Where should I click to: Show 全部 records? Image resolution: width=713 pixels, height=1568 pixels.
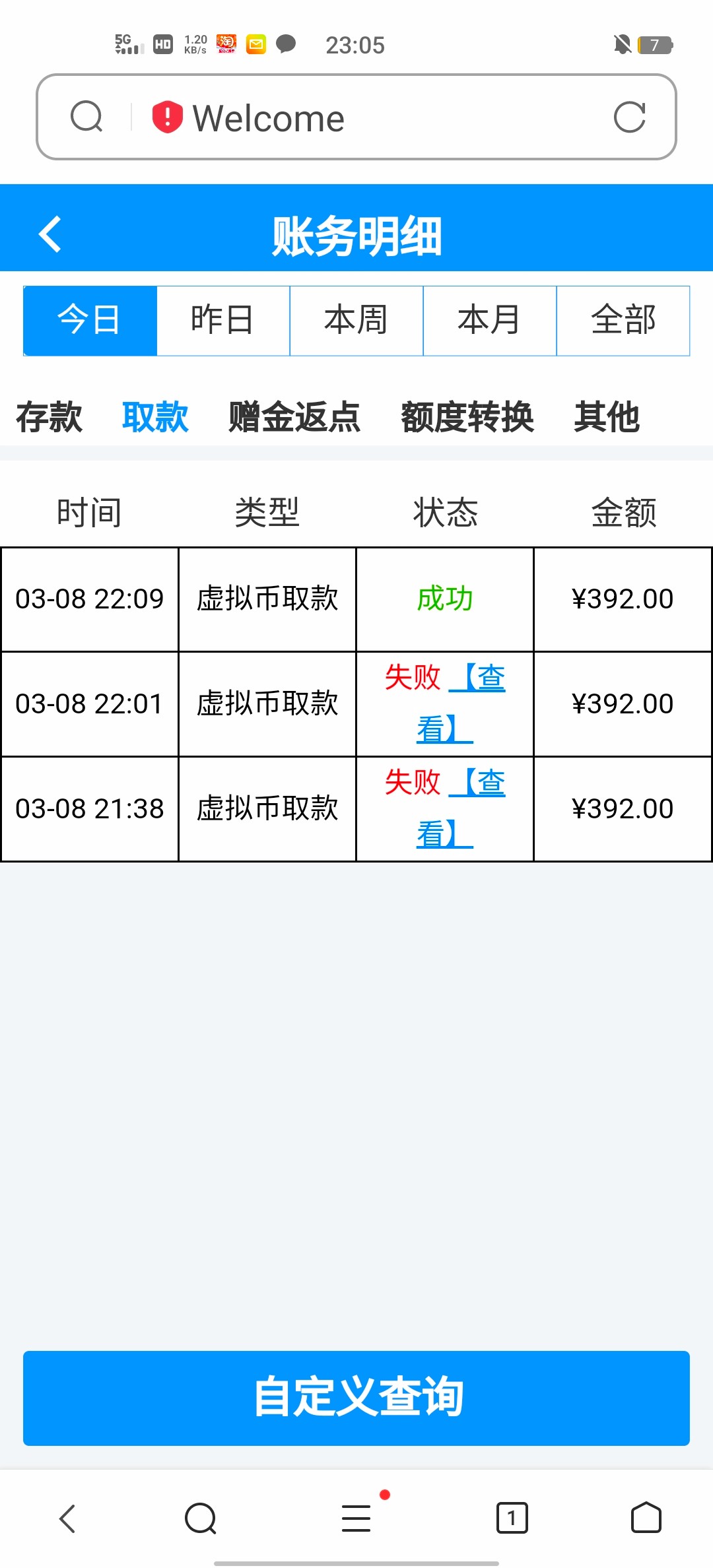tap(623, 321)
